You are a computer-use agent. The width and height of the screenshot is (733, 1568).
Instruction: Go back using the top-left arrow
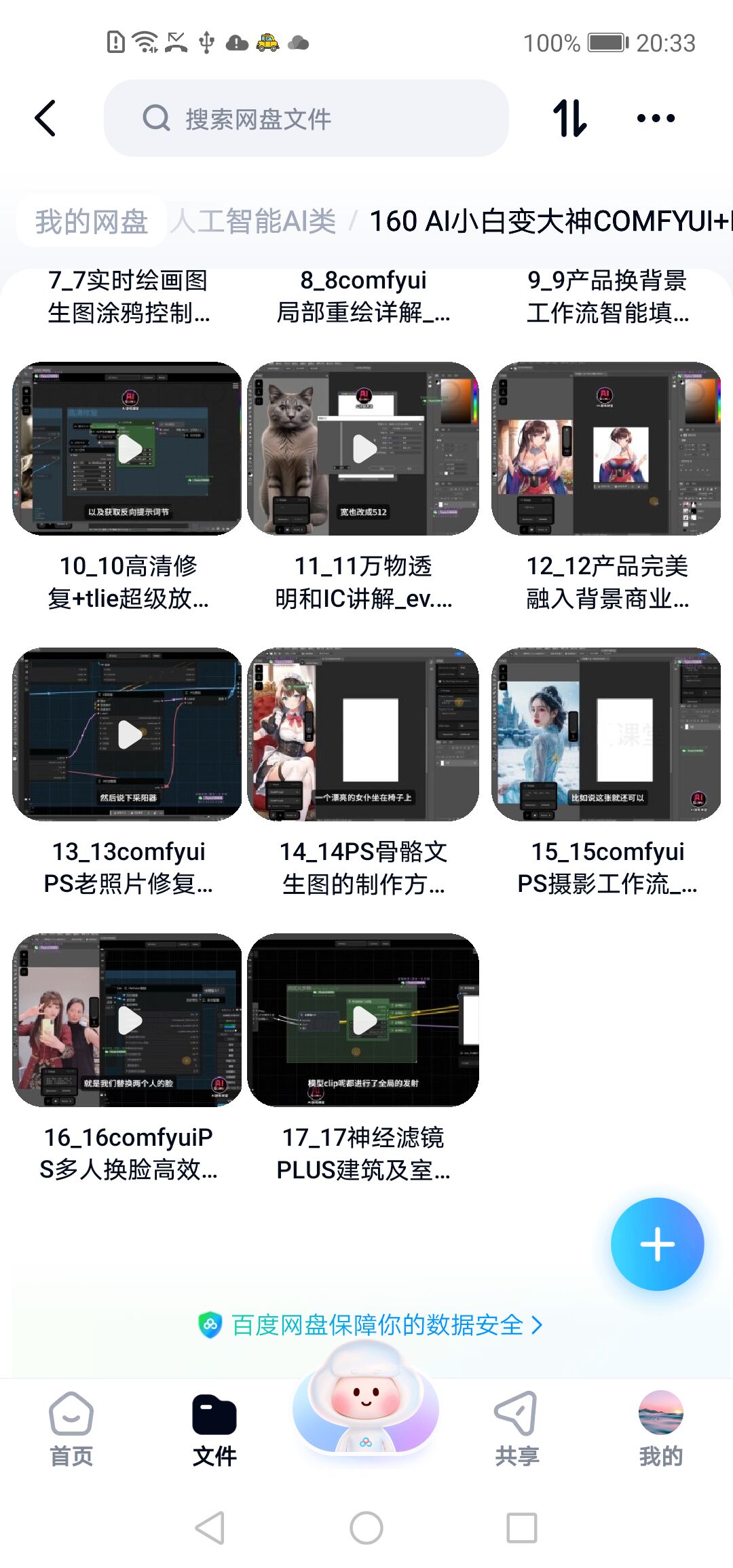tap(45, 118)
